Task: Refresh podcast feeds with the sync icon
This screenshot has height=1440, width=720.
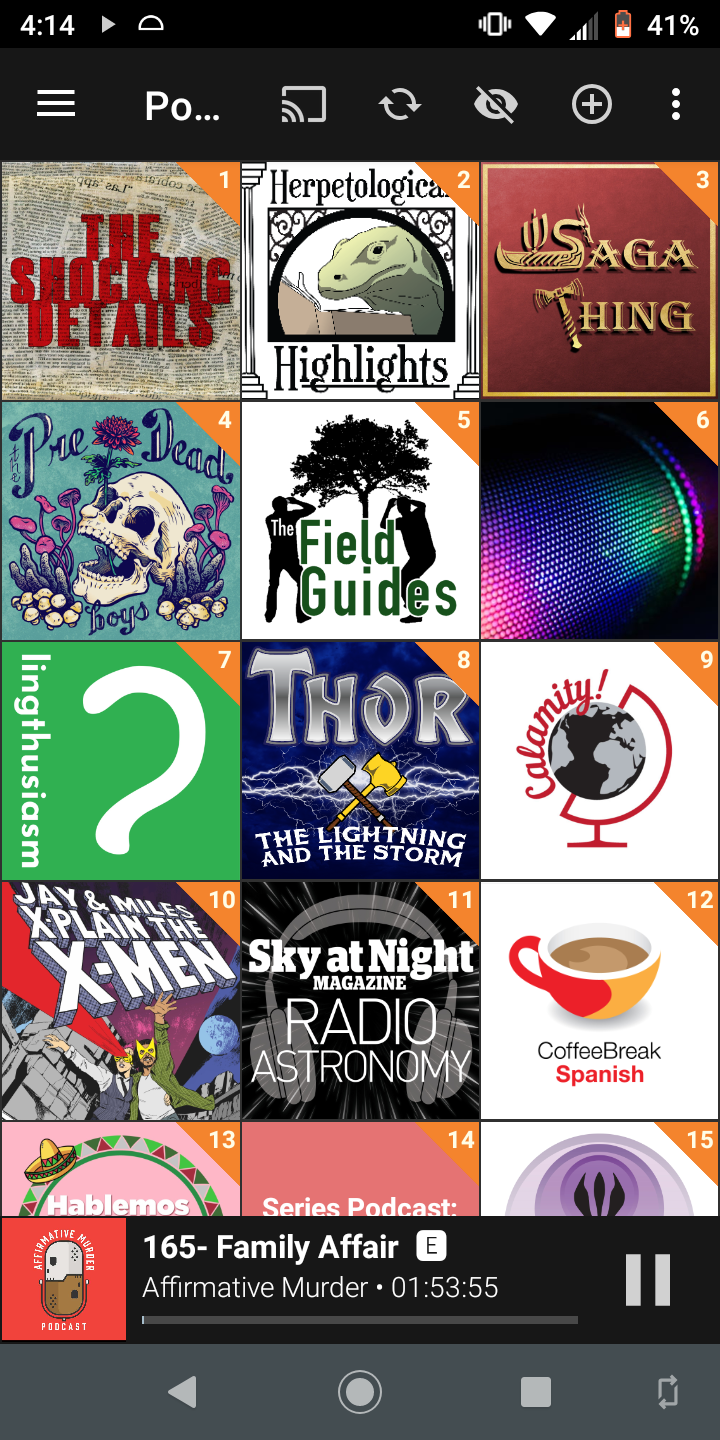Action: coord(399,104)
